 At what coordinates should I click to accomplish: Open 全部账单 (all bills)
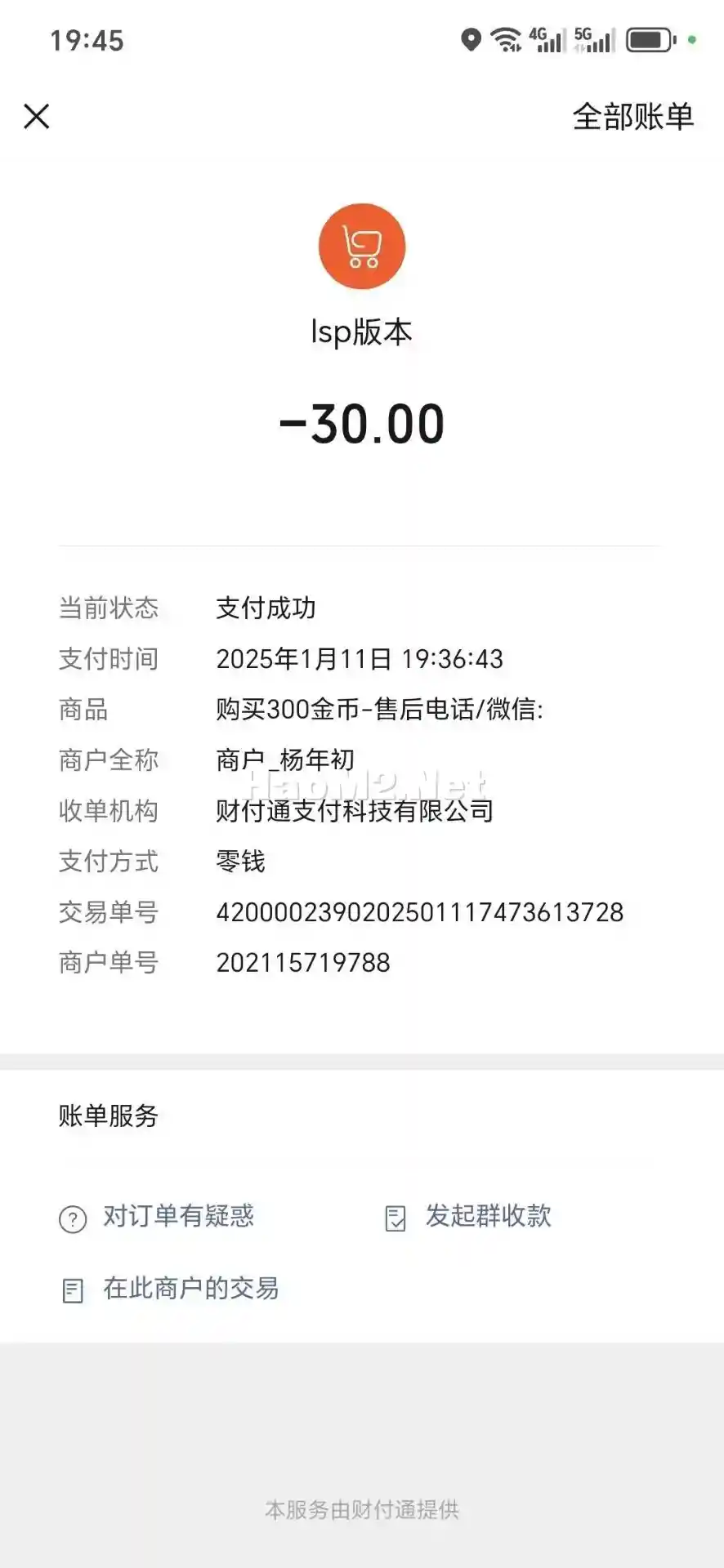632,117
